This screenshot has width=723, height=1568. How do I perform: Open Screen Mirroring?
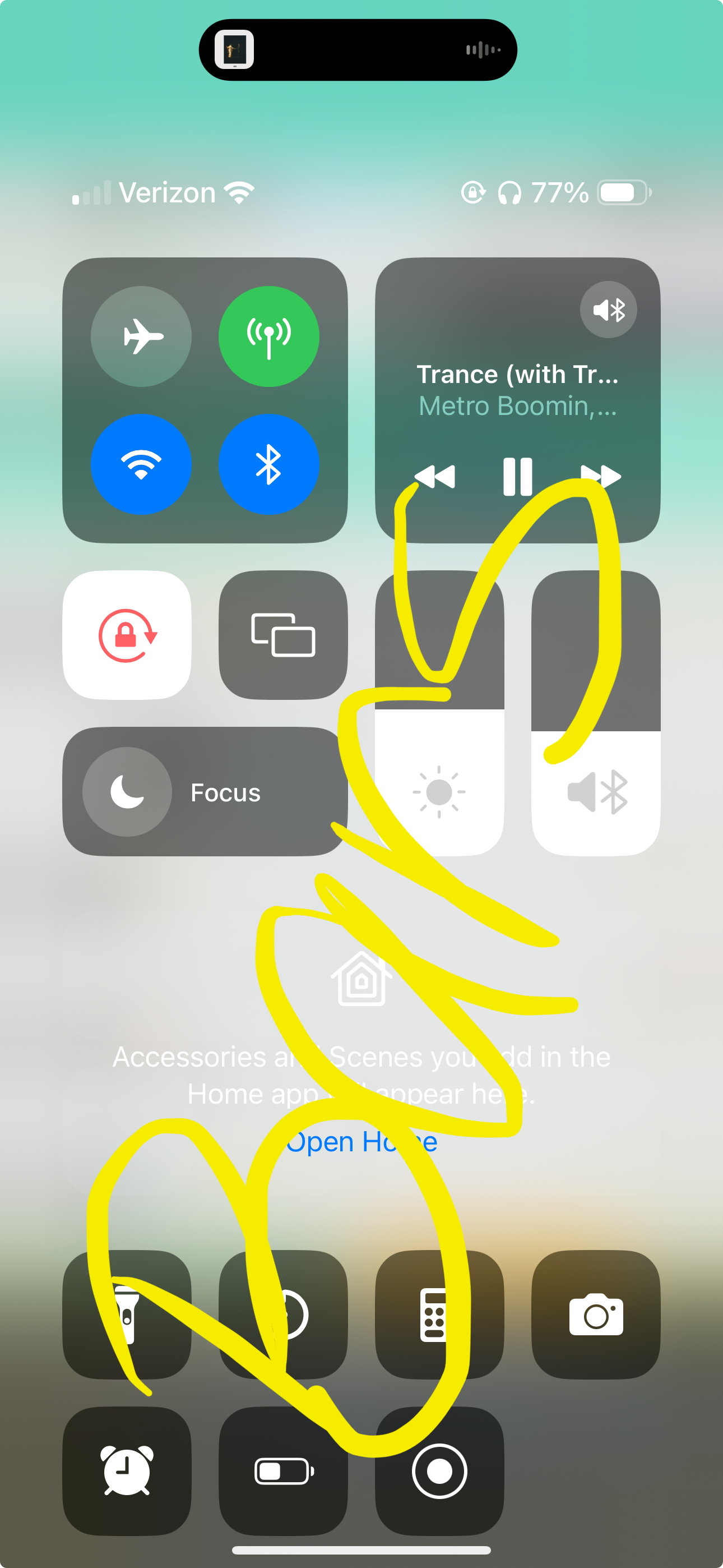tap(284, 635)
